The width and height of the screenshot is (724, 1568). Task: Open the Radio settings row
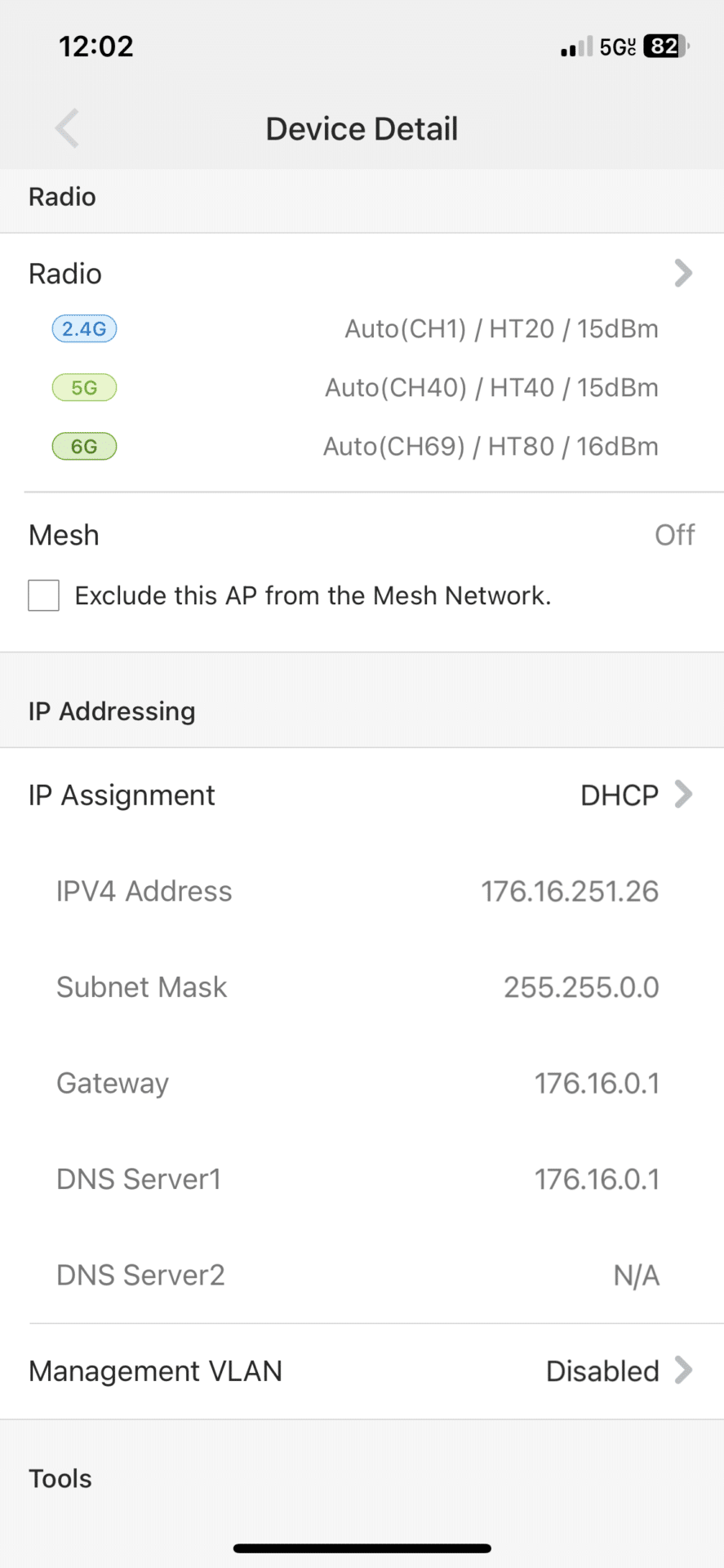point(362,274)
